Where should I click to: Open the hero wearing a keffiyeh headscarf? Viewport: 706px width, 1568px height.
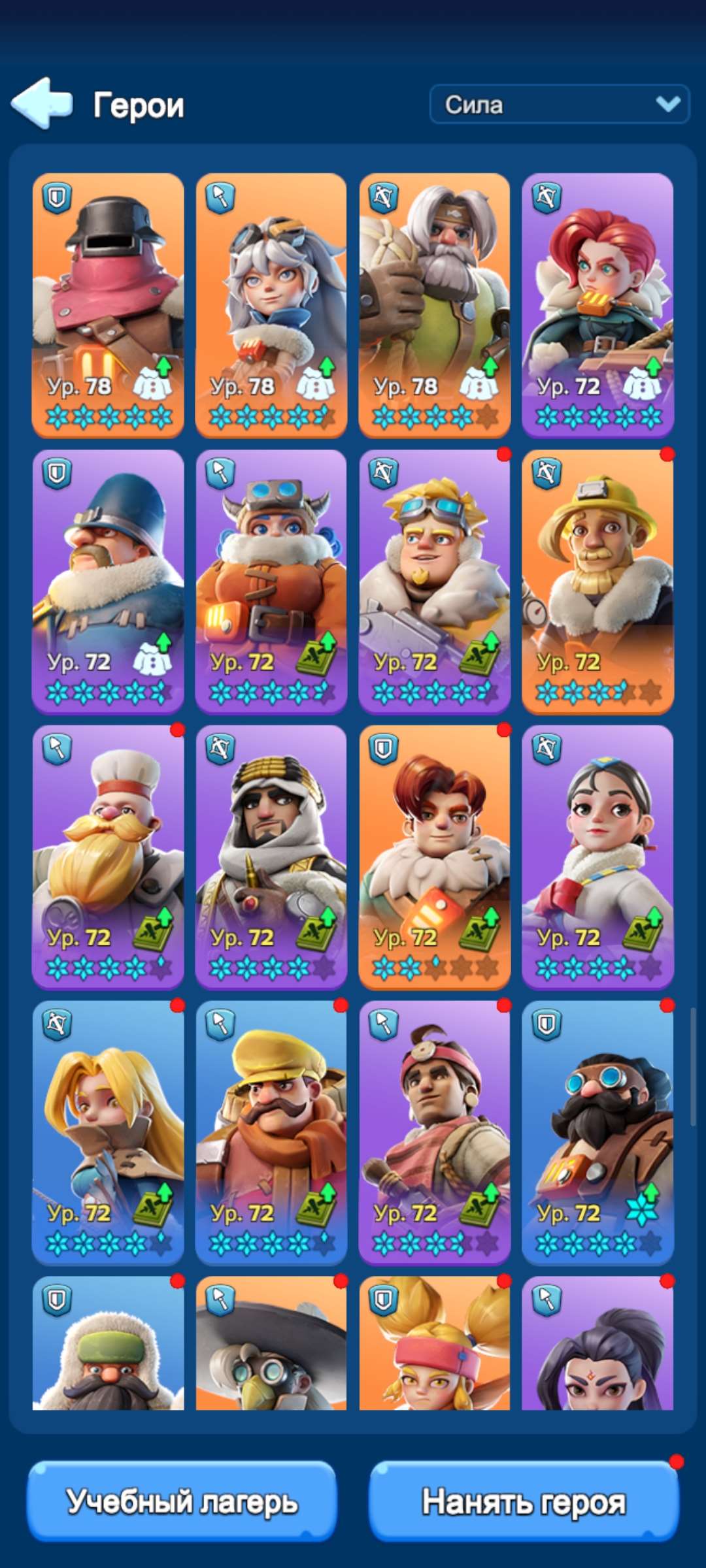(x=271, y=857)
